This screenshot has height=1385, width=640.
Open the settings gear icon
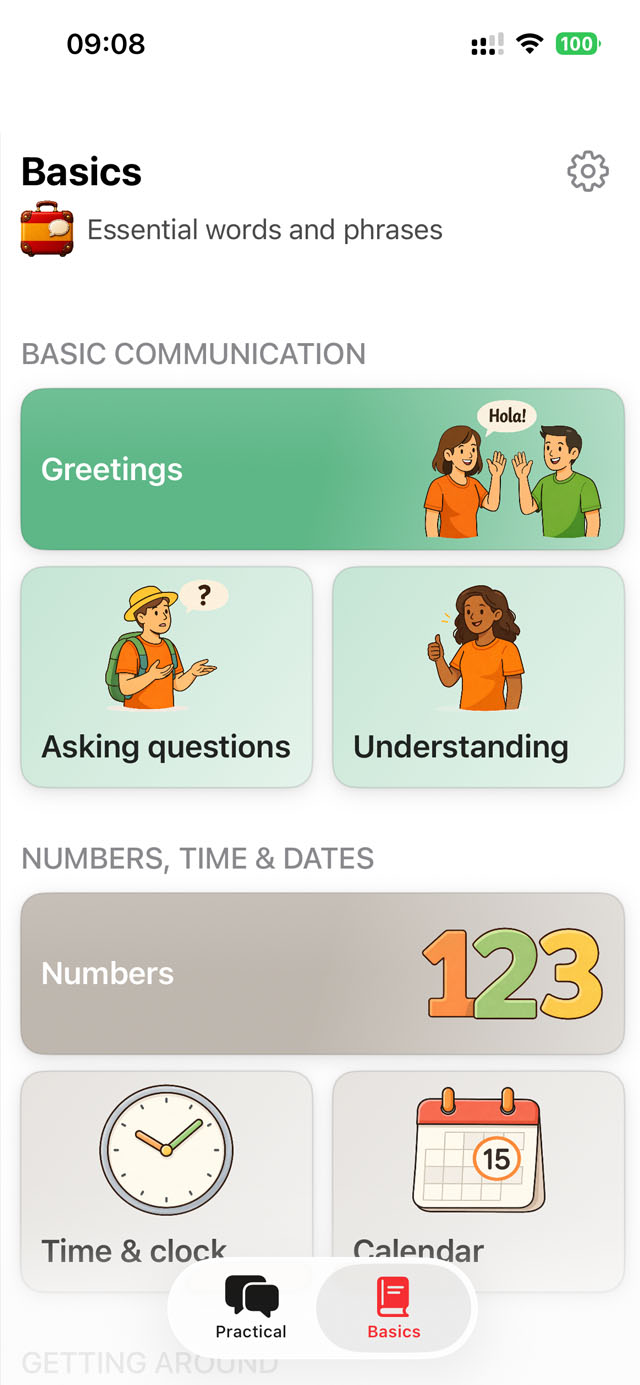(588, 172)
